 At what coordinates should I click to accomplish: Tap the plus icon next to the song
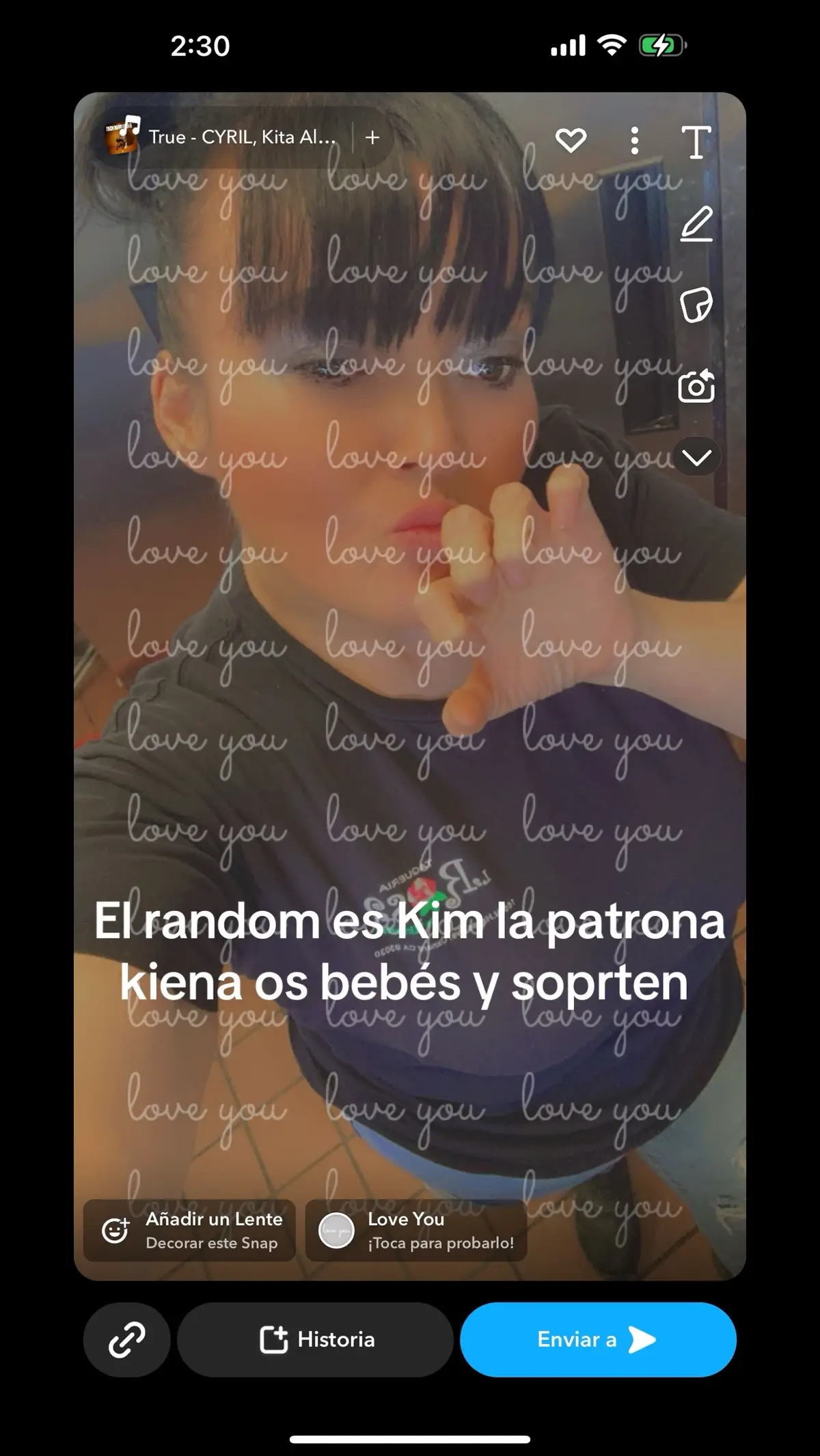[372, 137]
